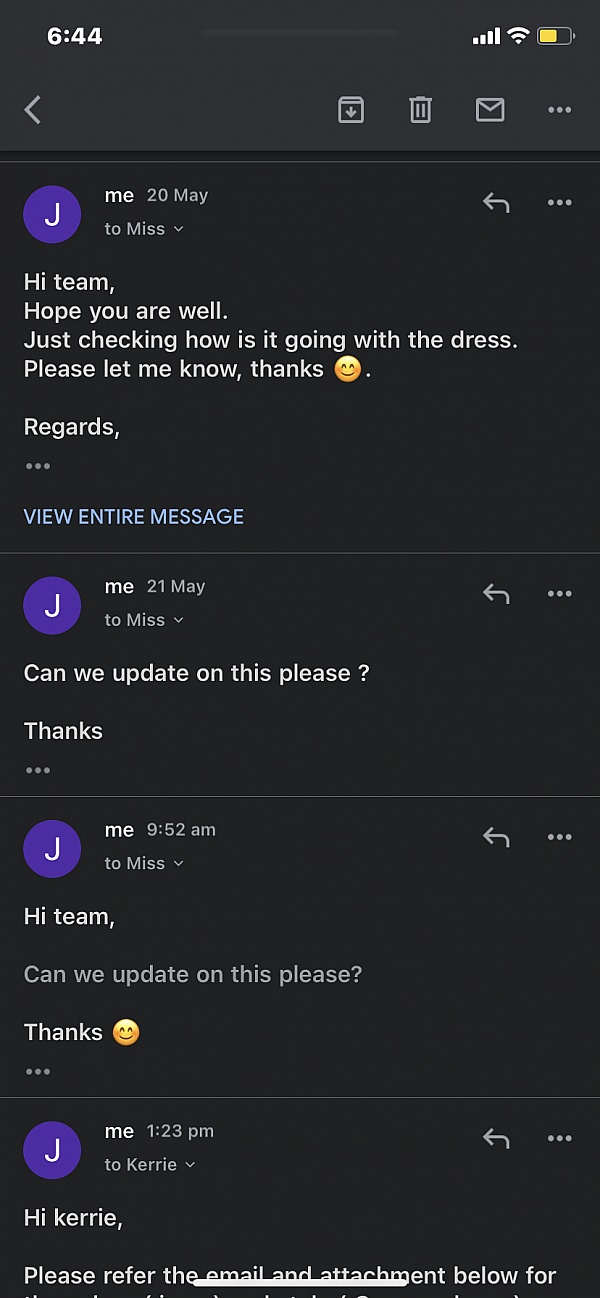Show trimmed content in 20 May message
The image size is (600, 1298).
(38, 466)
